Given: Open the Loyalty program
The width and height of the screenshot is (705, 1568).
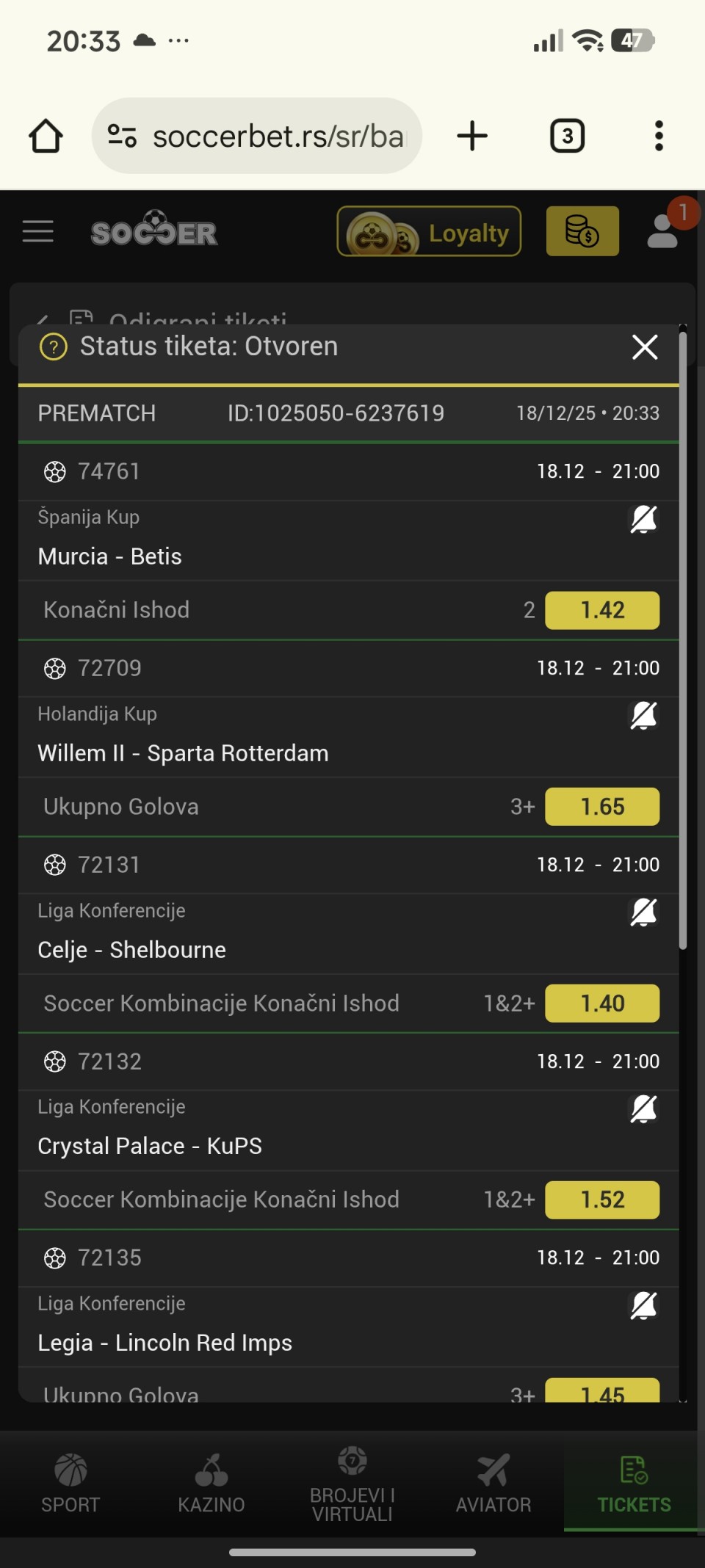Looking at the screenshot, I should (429, 232).
